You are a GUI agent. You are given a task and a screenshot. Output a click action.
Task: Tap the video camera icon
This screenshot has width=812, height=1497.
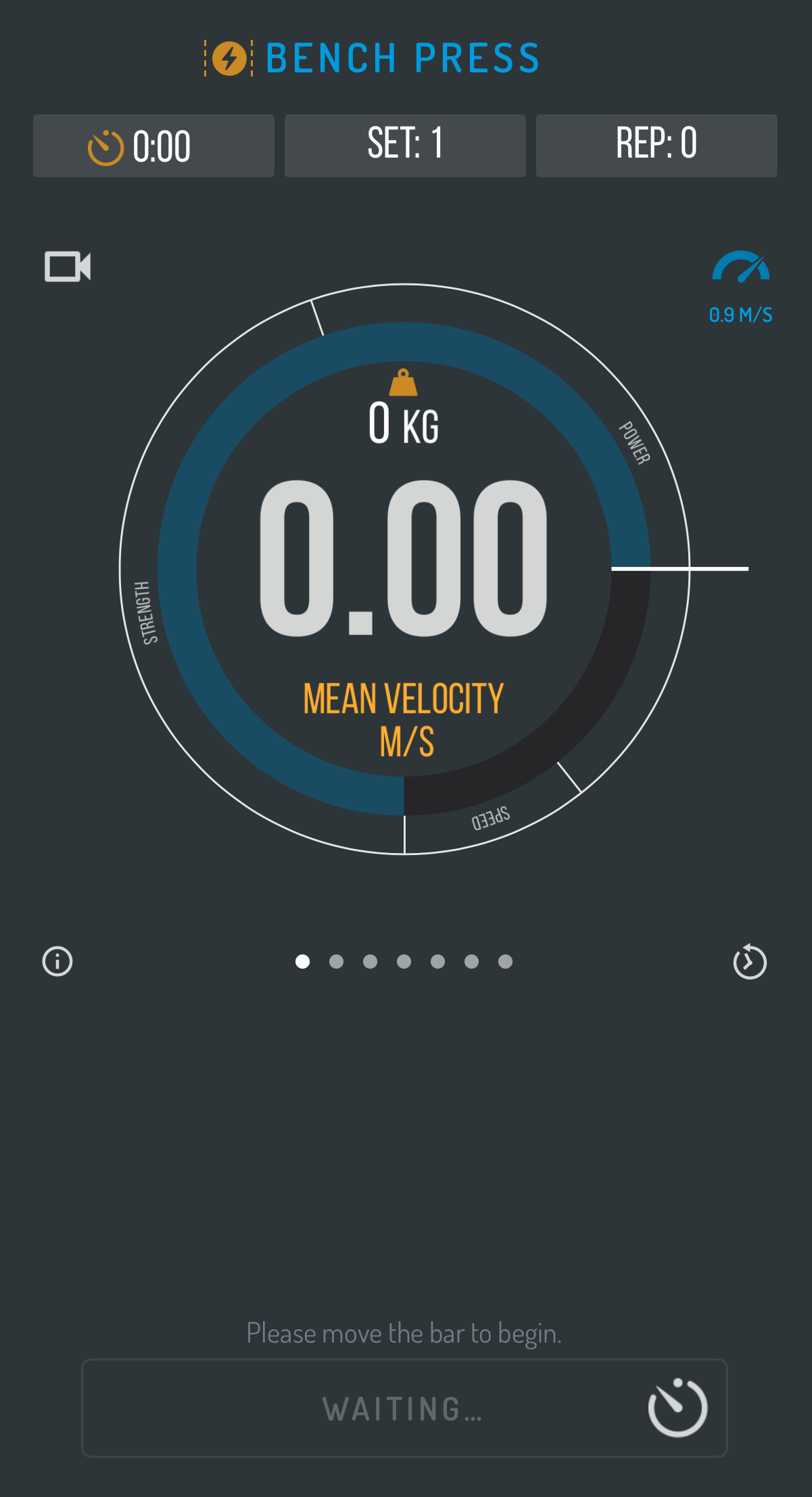pyautogui.click(x=68, y=267)
